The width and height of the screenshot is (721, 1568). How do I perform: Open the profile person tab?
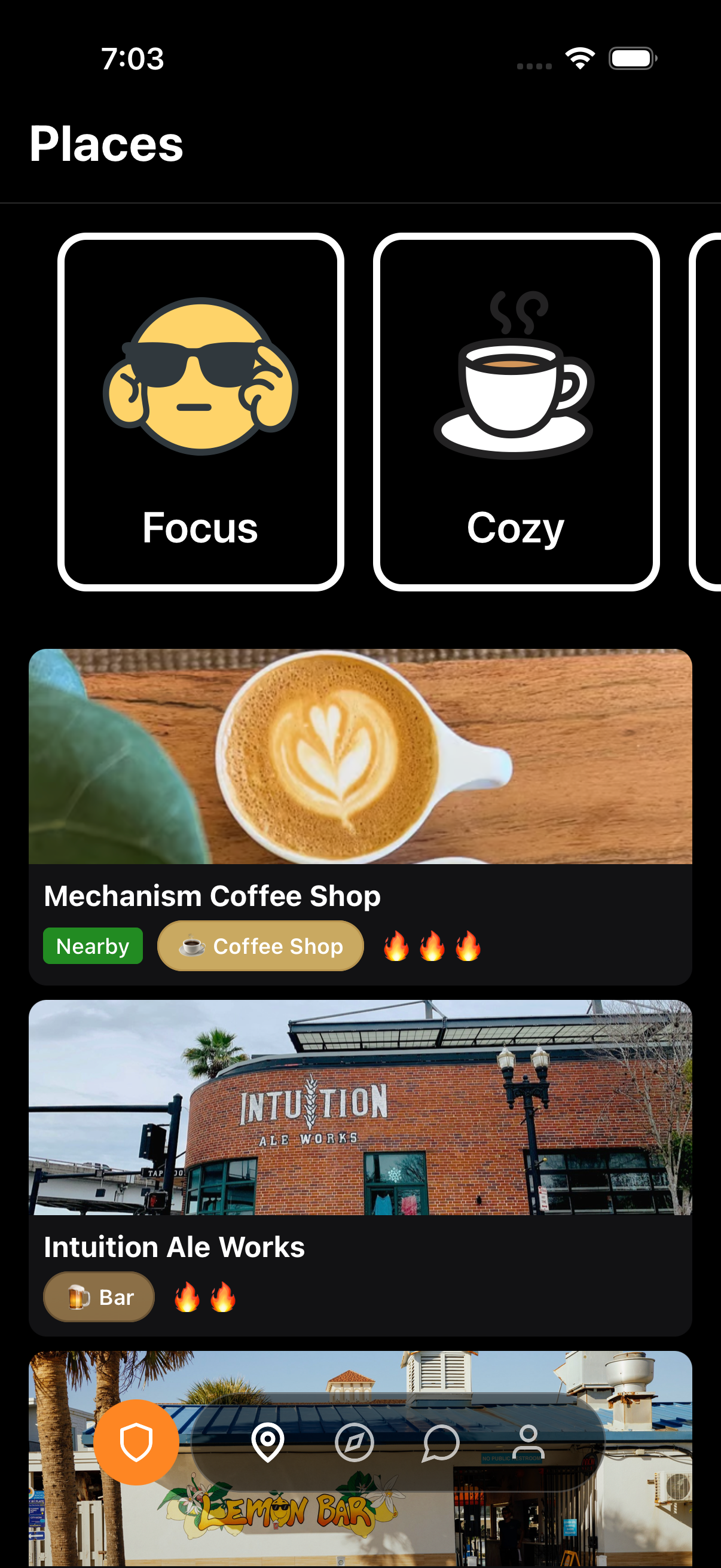[x=528, y=1442]
